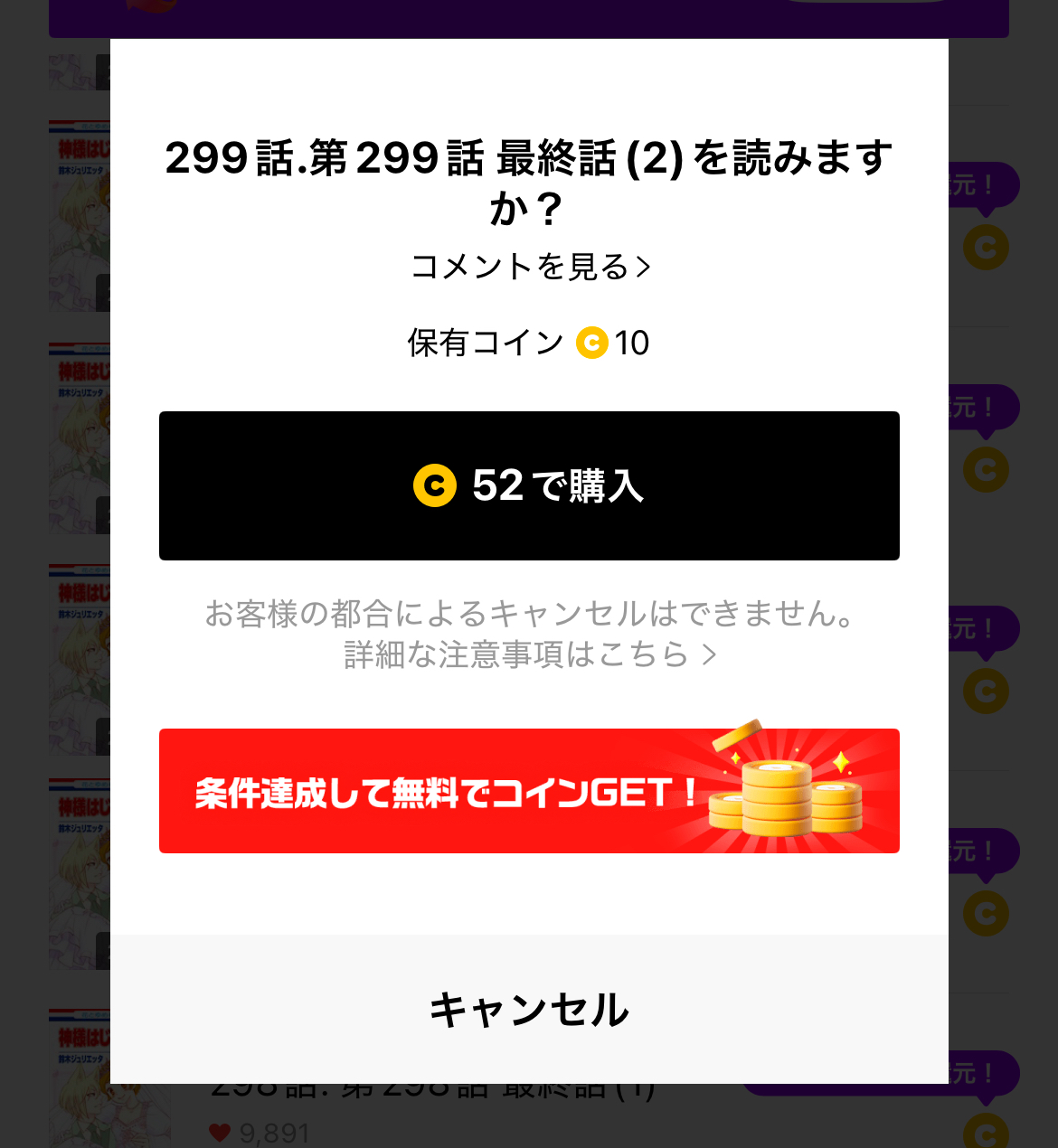
Task: Tap the 無料でコインGET red banner
Action: pyautogui.click(x=529, y=790)
